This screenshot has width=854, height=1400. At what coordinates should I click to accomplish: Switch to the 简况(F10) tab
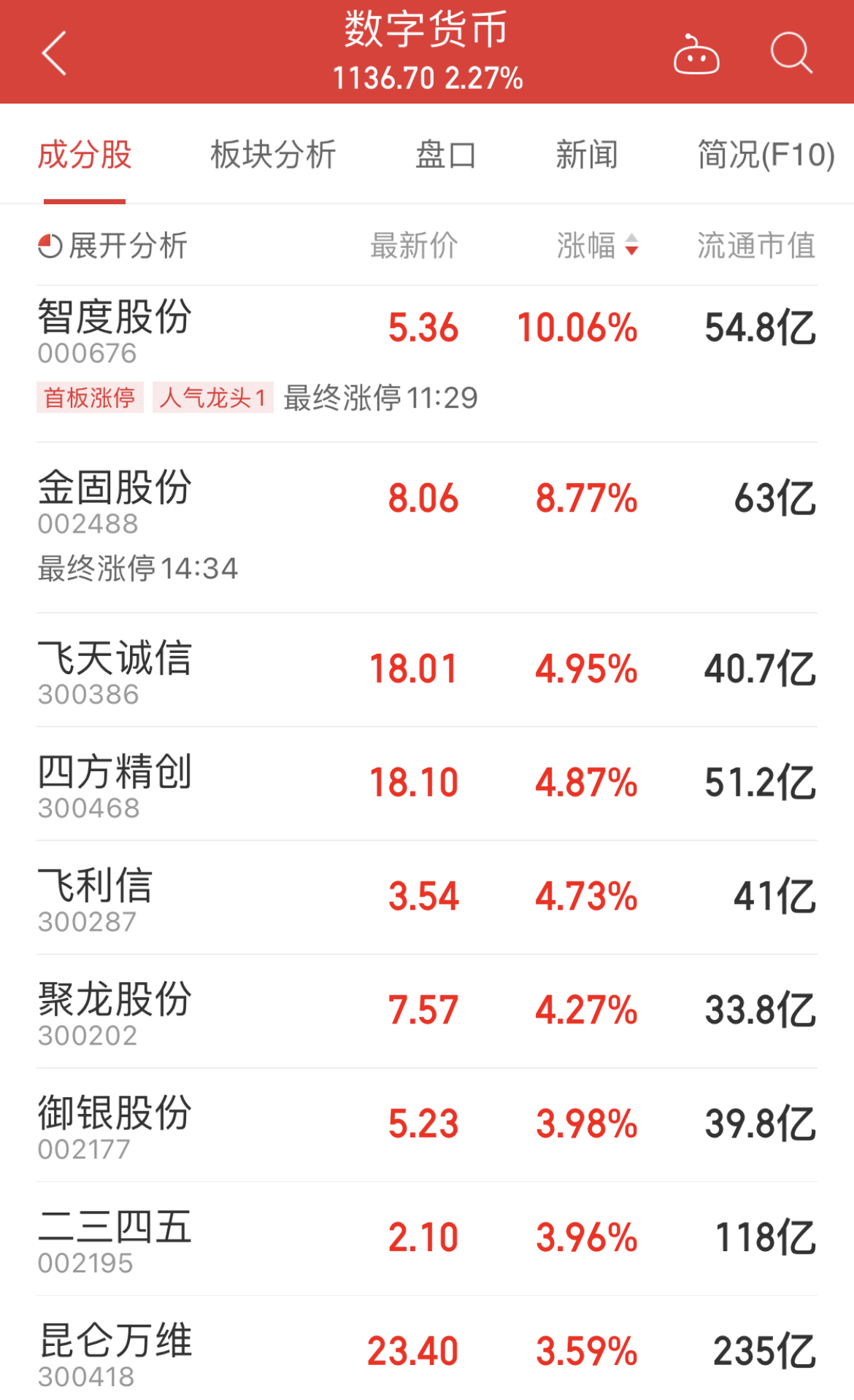766,155
